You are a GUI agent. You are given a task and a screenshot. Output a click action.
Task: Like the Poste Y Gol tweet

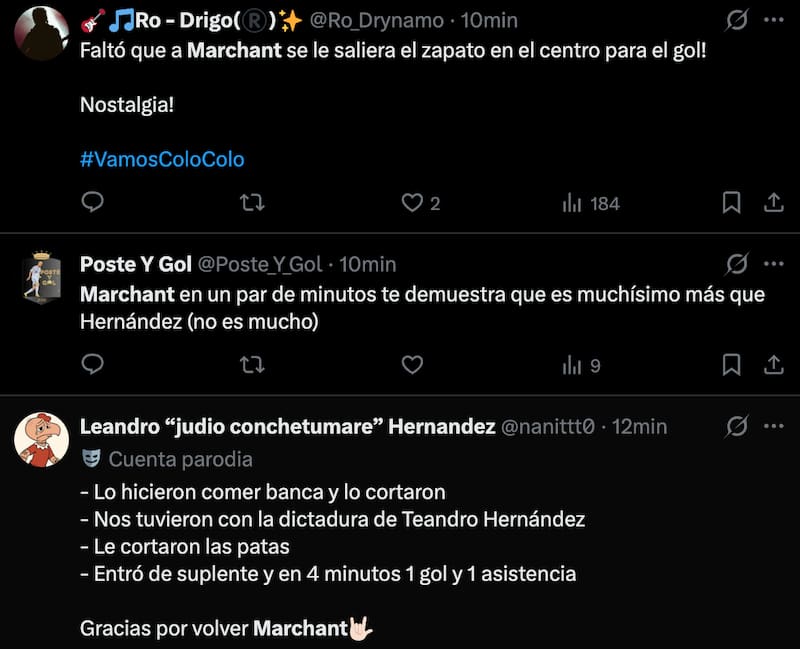tap(412, 365)
